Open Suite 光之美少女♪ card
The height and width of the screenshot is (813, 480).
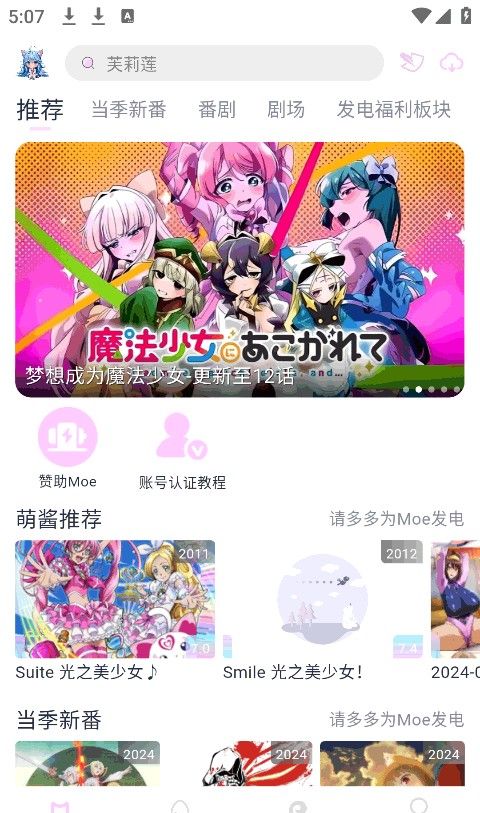pos(115,611)
